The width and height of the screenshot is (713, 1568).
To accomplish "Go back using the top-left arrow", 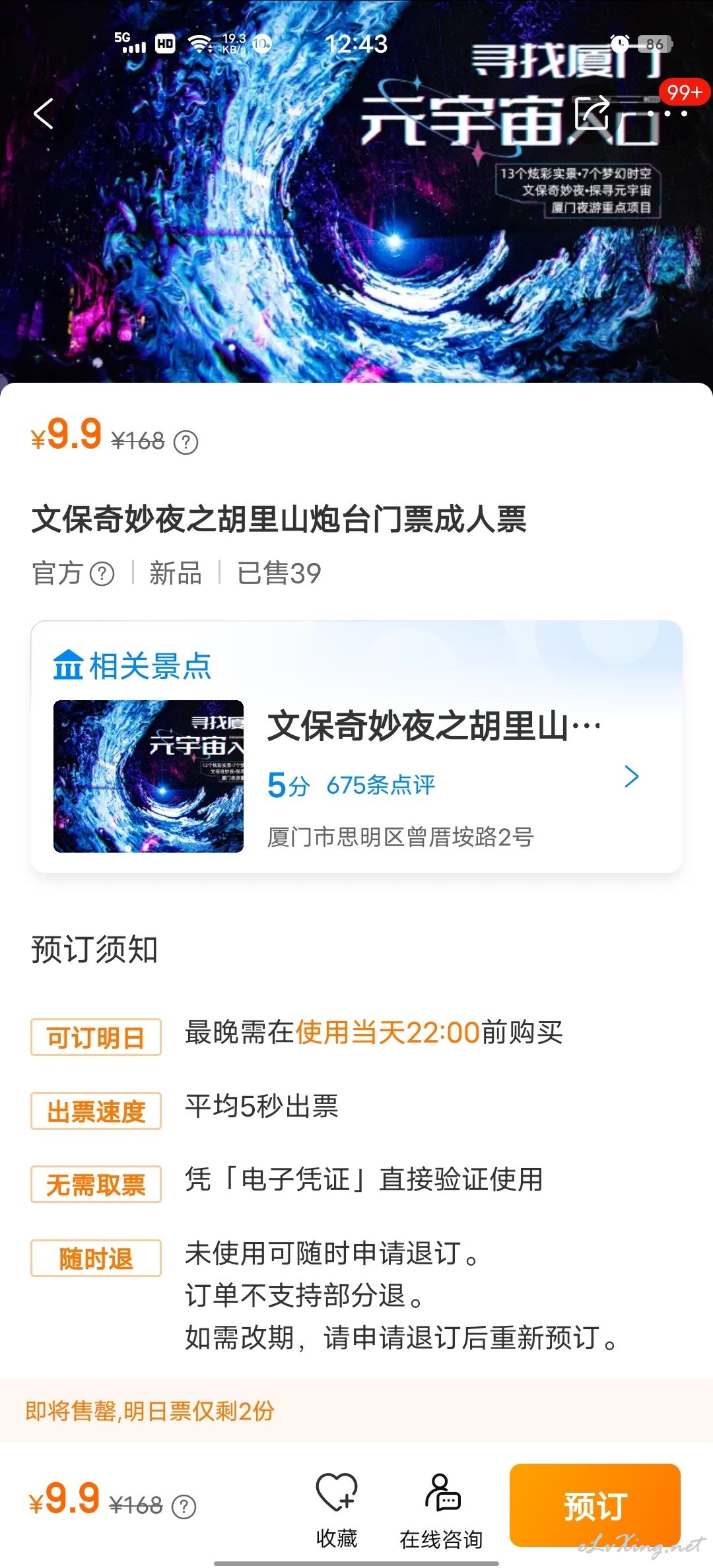I will tap(44, 114).
